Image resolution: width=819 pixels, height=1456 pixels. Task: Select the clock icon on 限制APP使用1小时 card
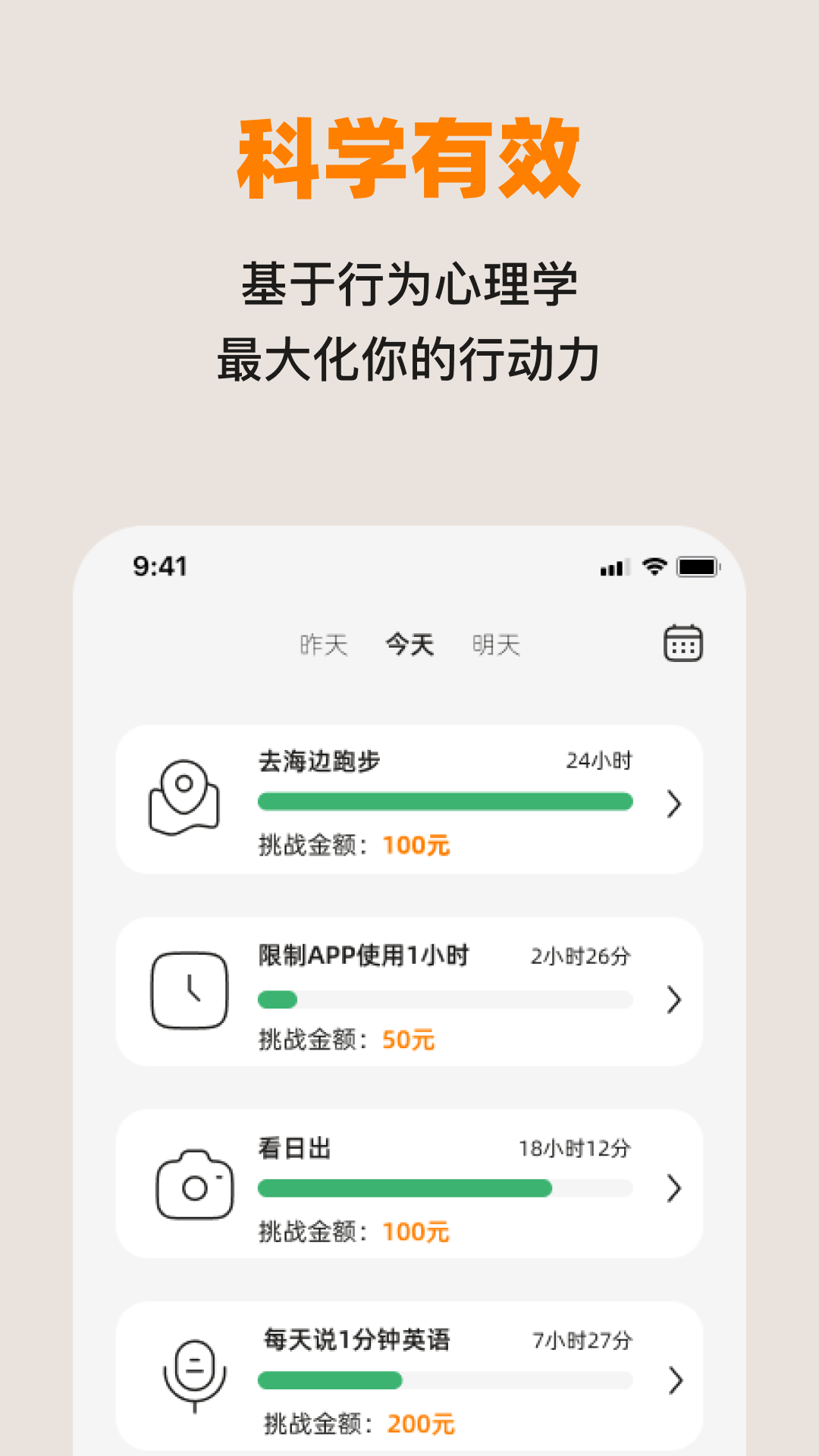point(190,990)
